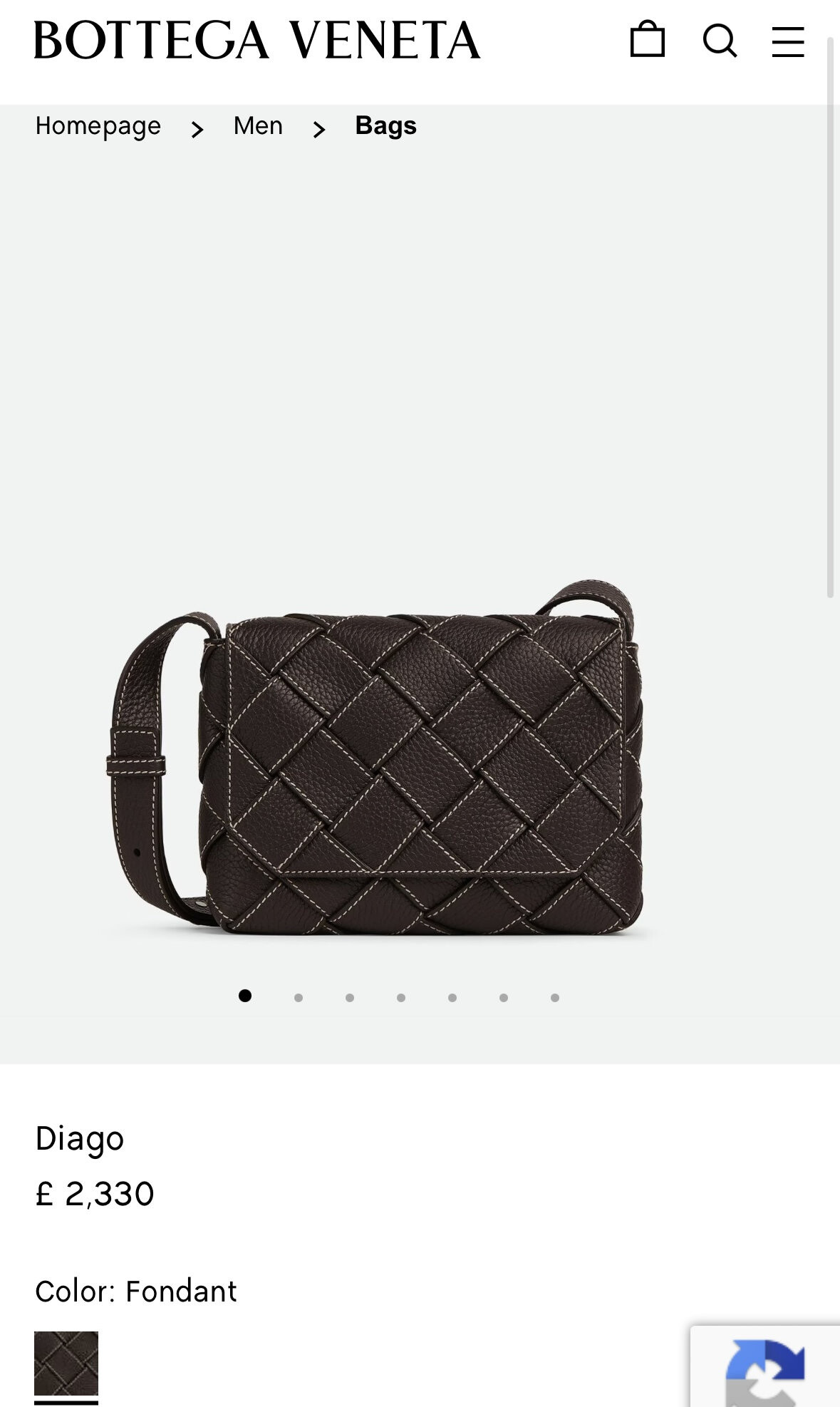Select the Fondant color swatch
Viewport: 840px width, 1407px height.
tap(66, 1363)
